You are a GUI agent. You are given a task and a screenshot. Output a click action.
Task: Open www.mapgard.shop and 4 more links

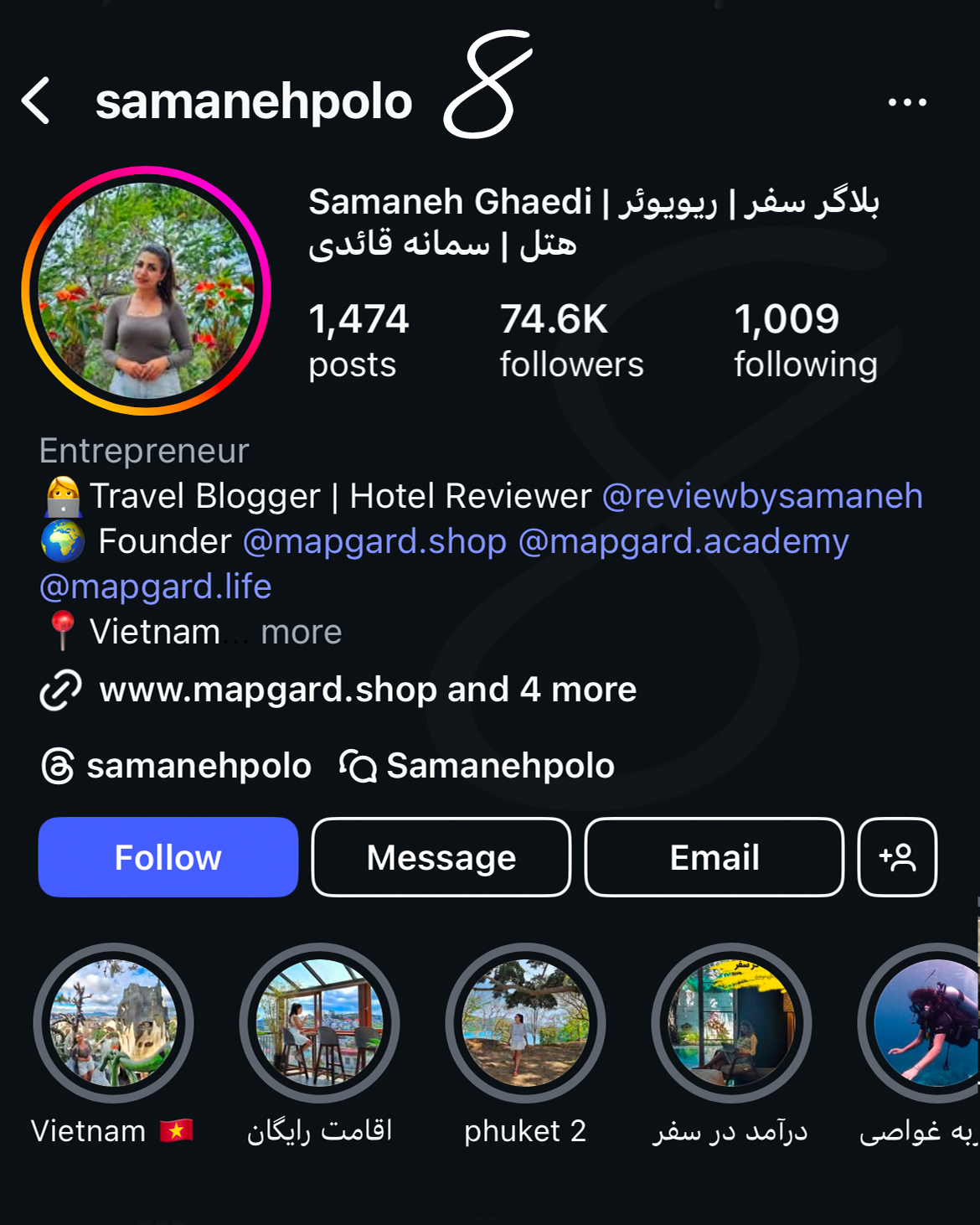(x=367, y=690)
